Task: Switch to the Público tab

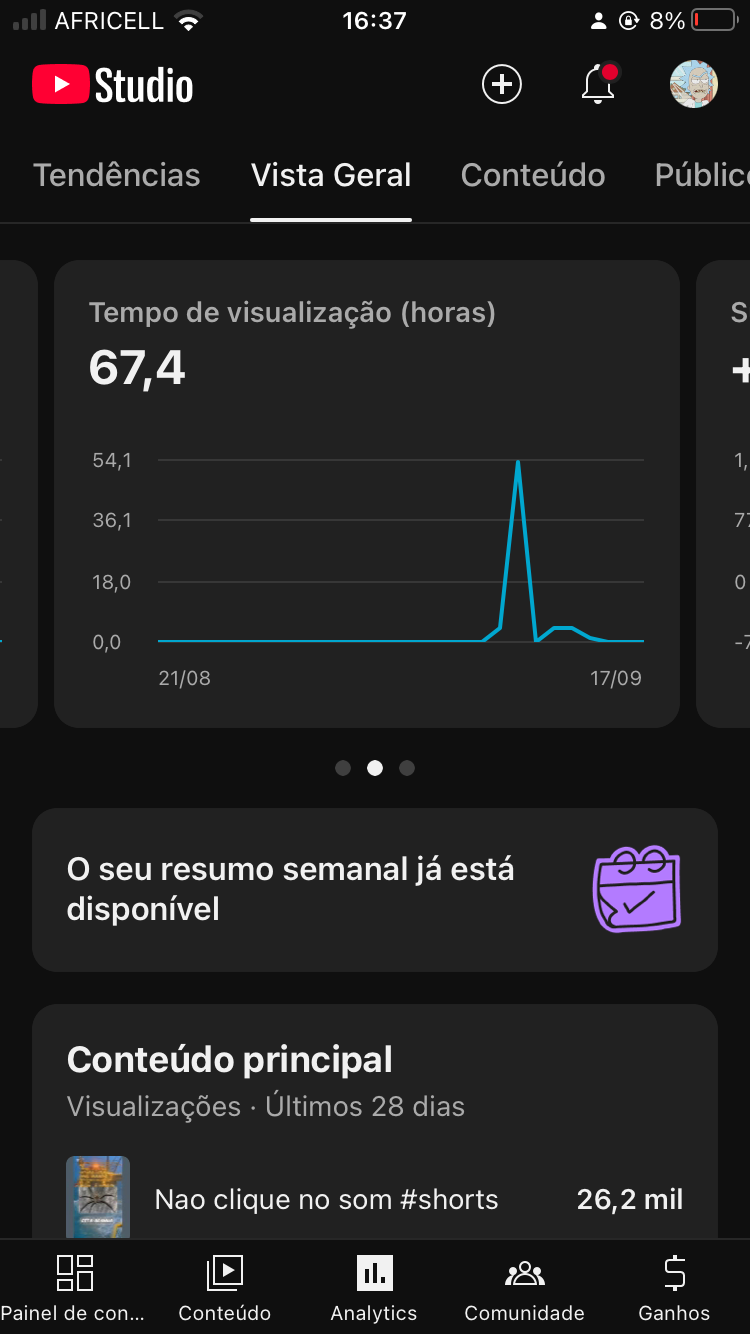Action: tap(700, 176)
